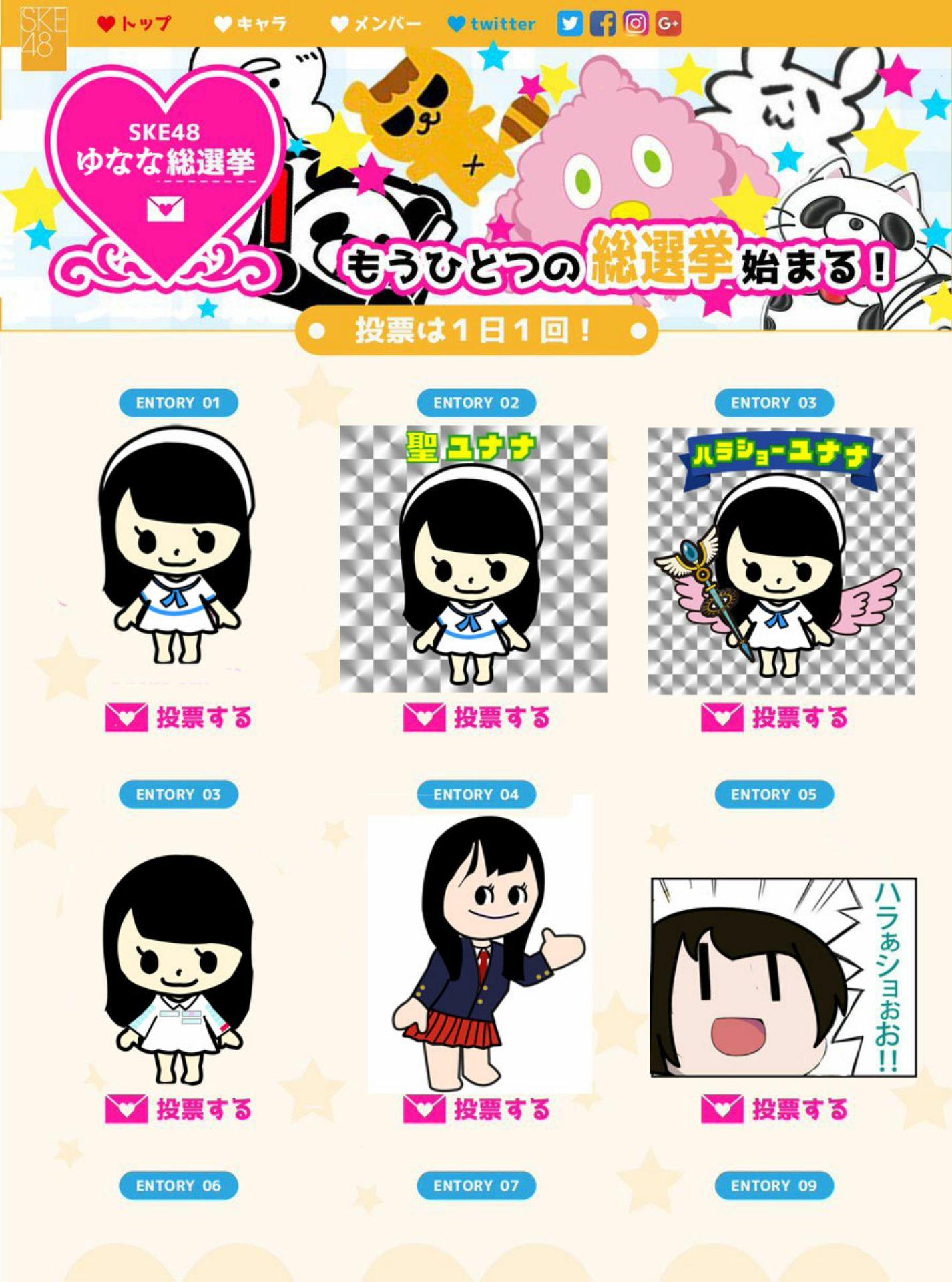952x1282 pixels.
Task: Open the Google+ icon
Action: click(668, 24)
